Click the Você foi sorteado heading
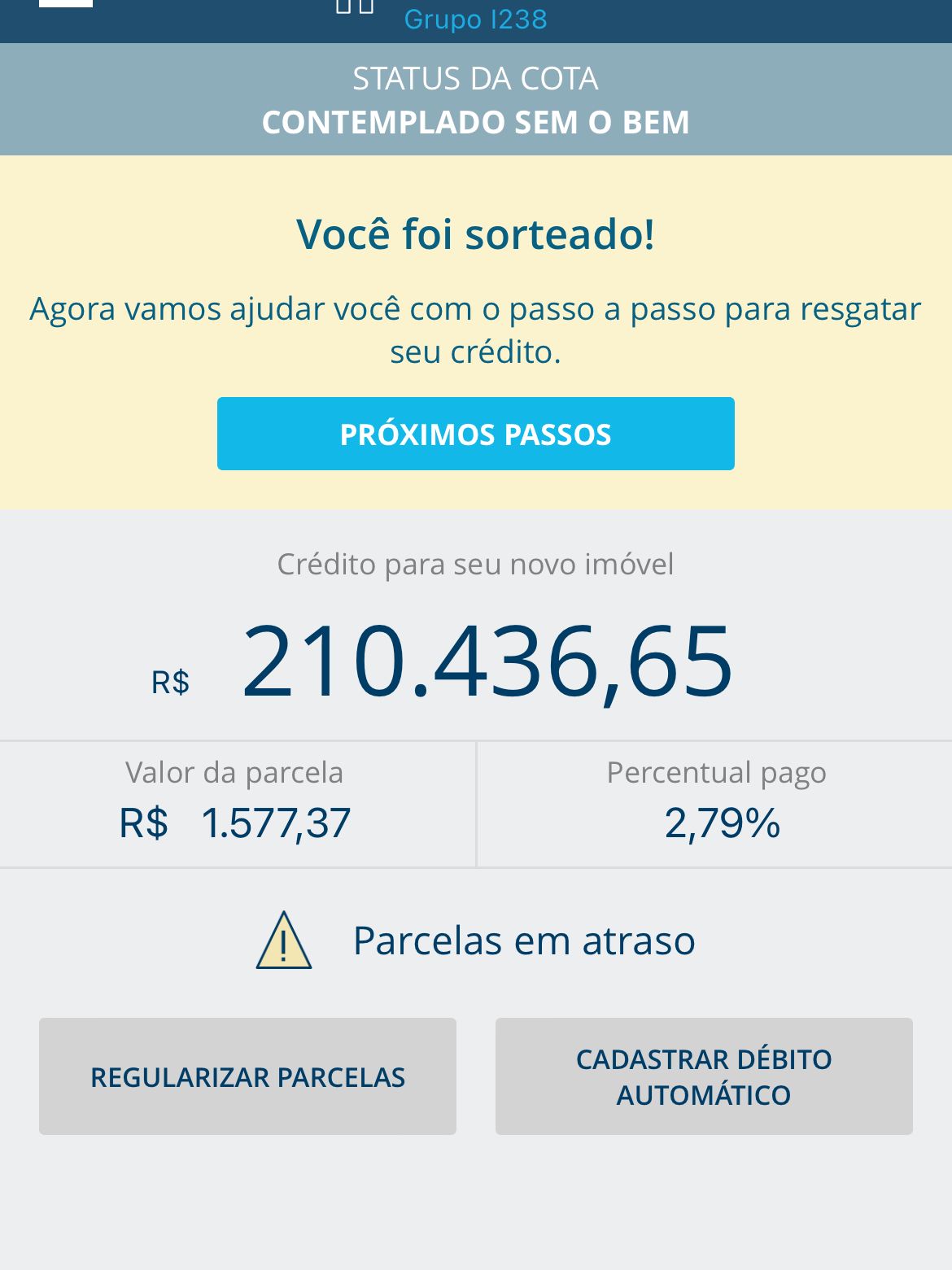The width and height of the screenshot is (952, 1270). [x=475, y=236]
